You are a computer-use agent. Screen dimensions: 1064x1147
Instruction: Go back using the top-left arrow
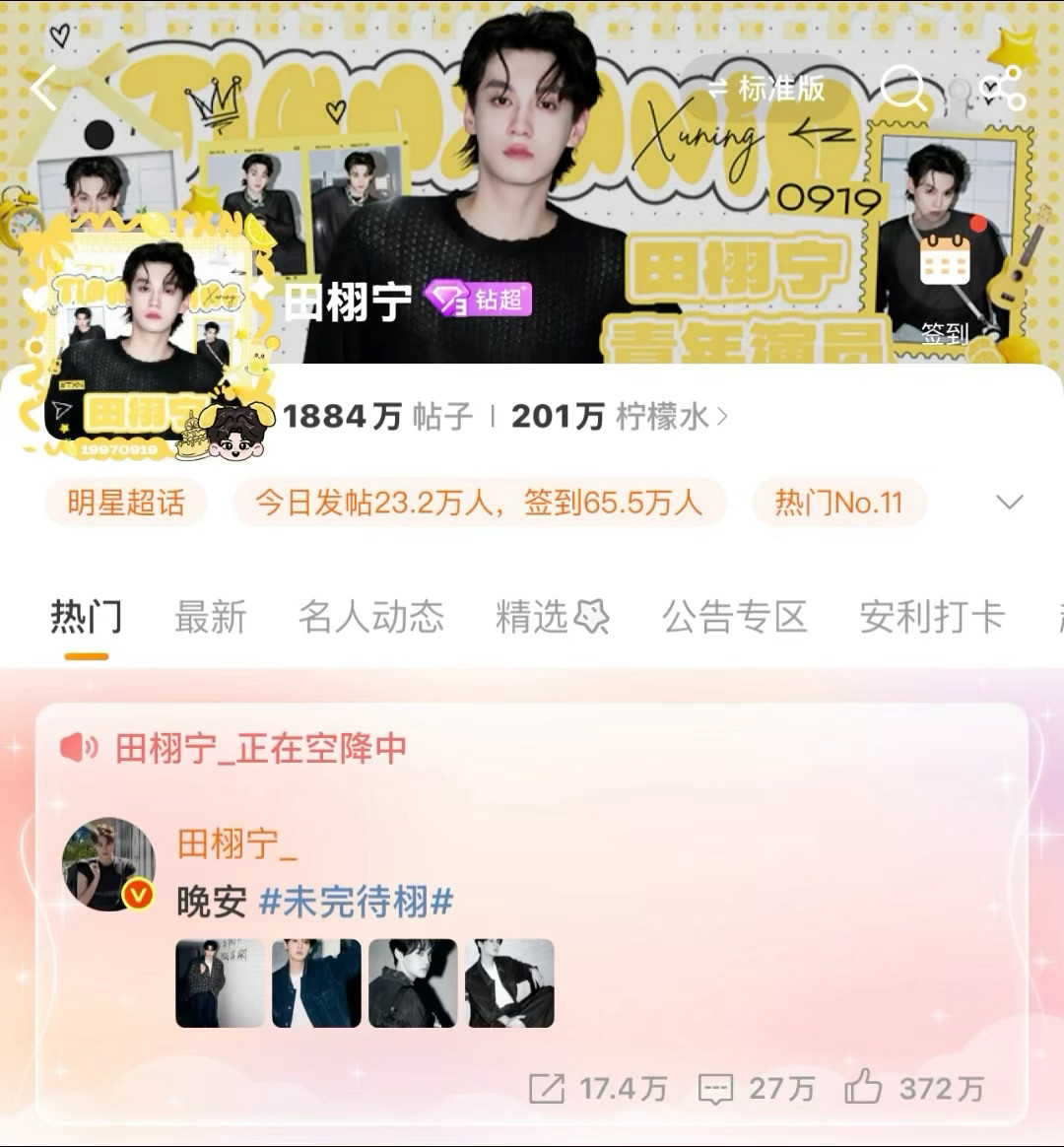45,90
